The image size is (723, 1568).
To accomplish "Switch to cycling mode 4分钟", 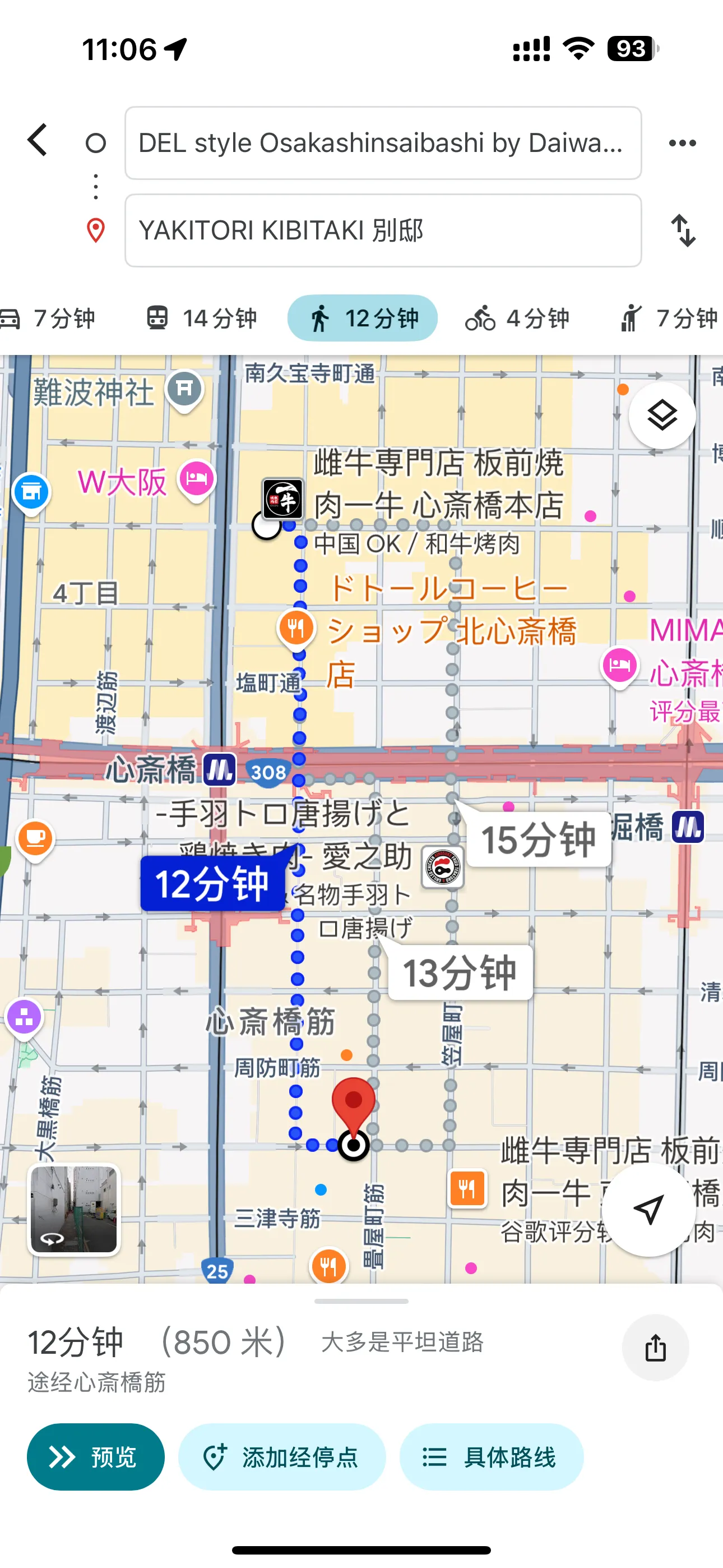I will pos(517,319).
